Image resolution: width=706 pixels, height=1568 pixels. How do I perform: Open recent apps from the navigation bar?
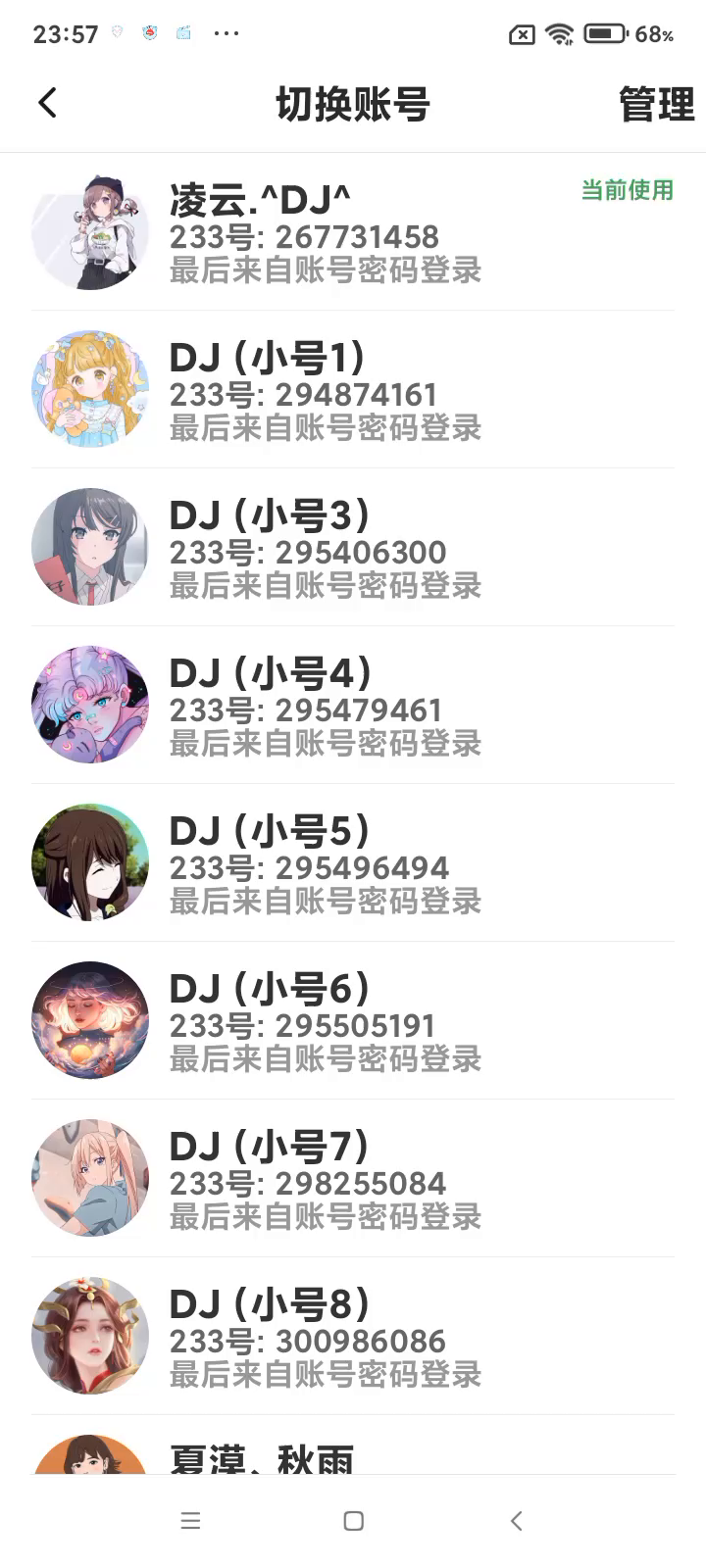tap(191, 1521)
